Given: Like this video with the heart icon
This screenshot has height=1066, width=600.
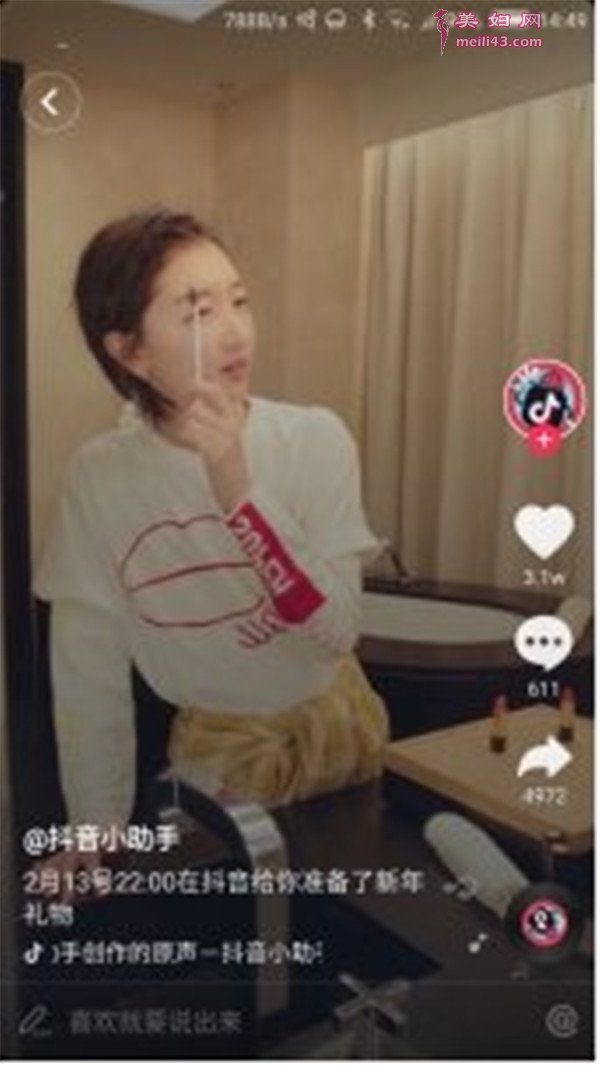Looking at the screenshot, I should pyautogui.click(x=544, y=531).
